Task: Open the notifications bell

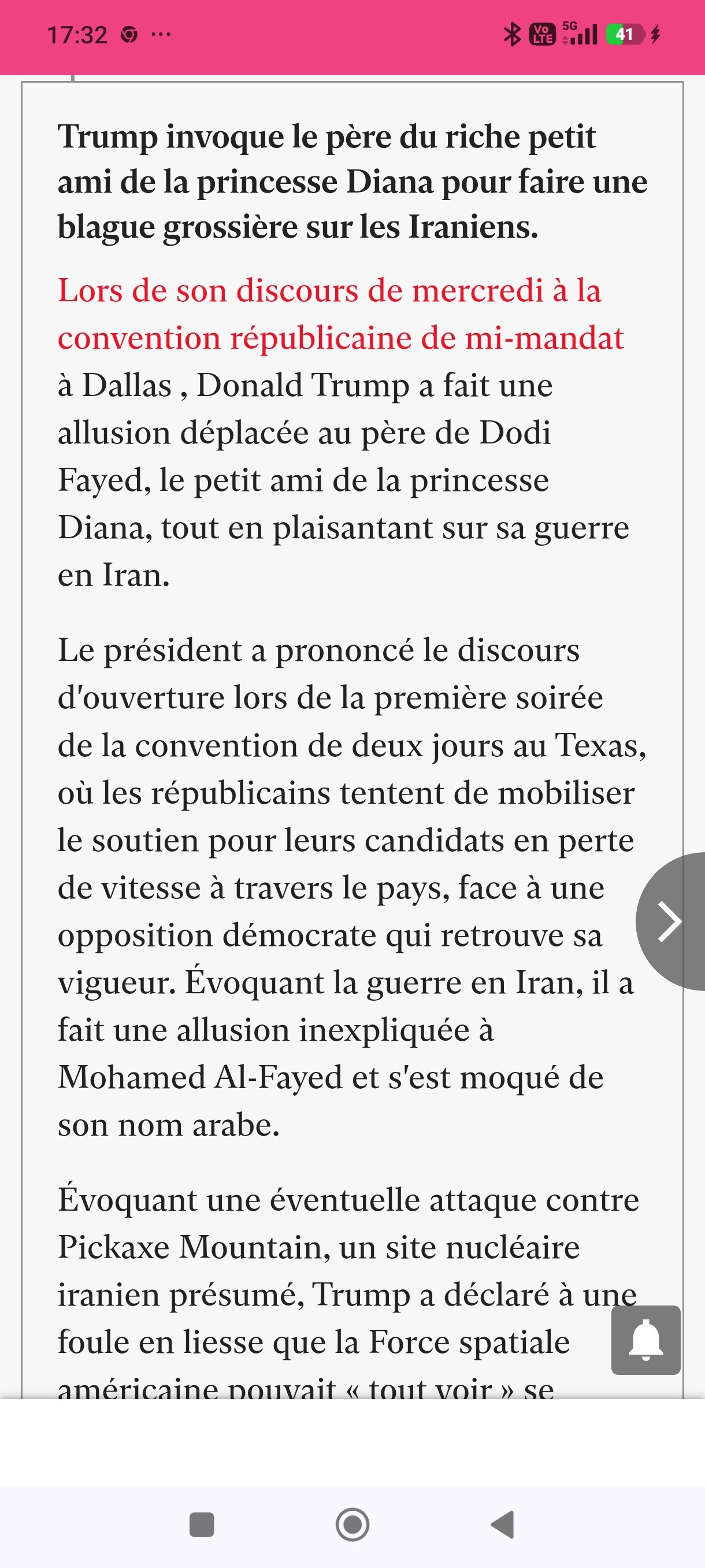Action: click(x=645, y=1340)
